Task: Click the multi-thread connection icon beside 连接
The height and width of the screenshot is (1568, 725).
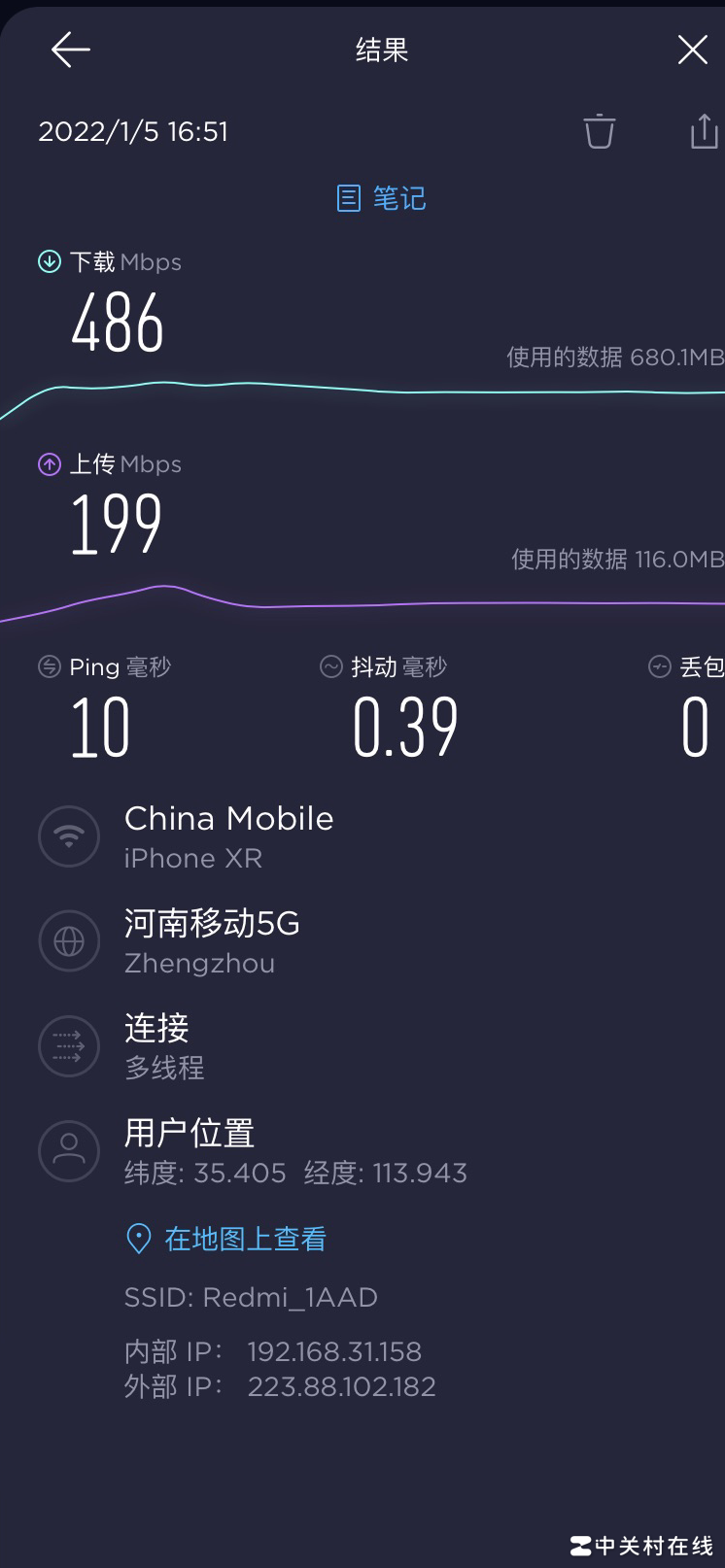Action: pos(69,1045)
